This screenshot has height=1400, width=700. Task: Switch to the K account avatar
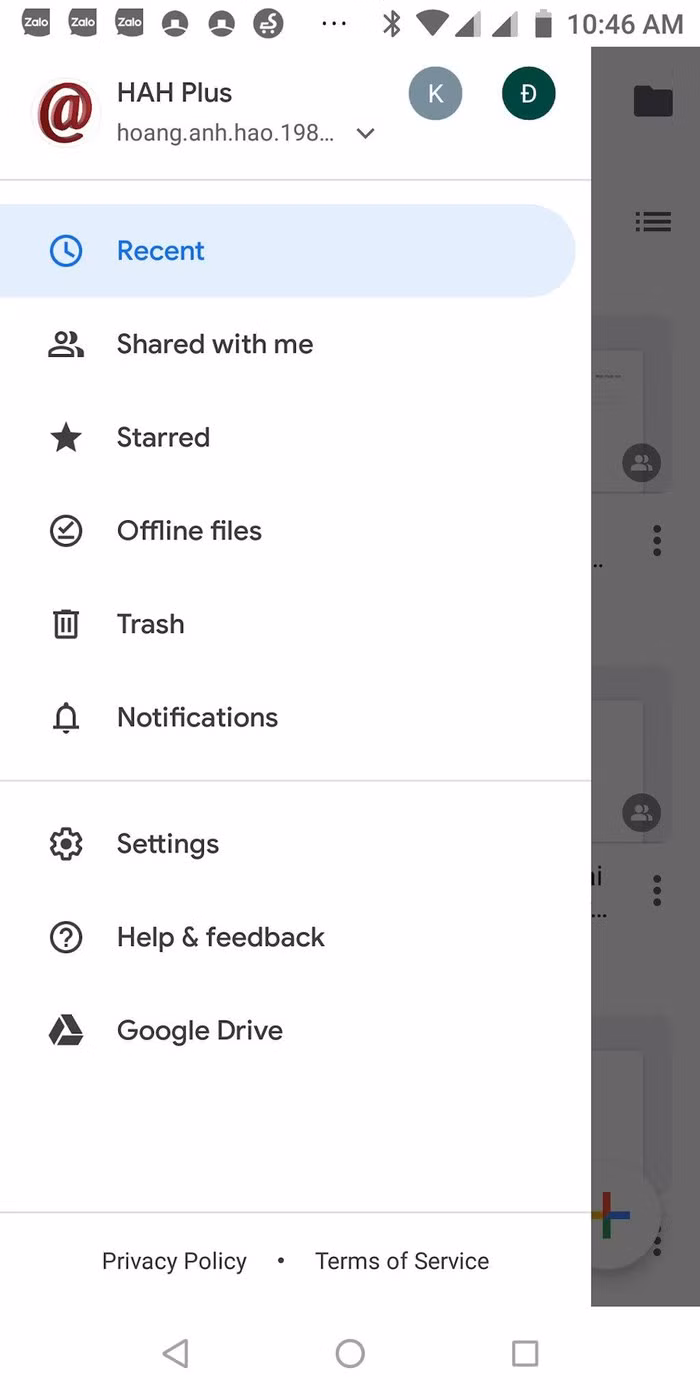[435, 94]
